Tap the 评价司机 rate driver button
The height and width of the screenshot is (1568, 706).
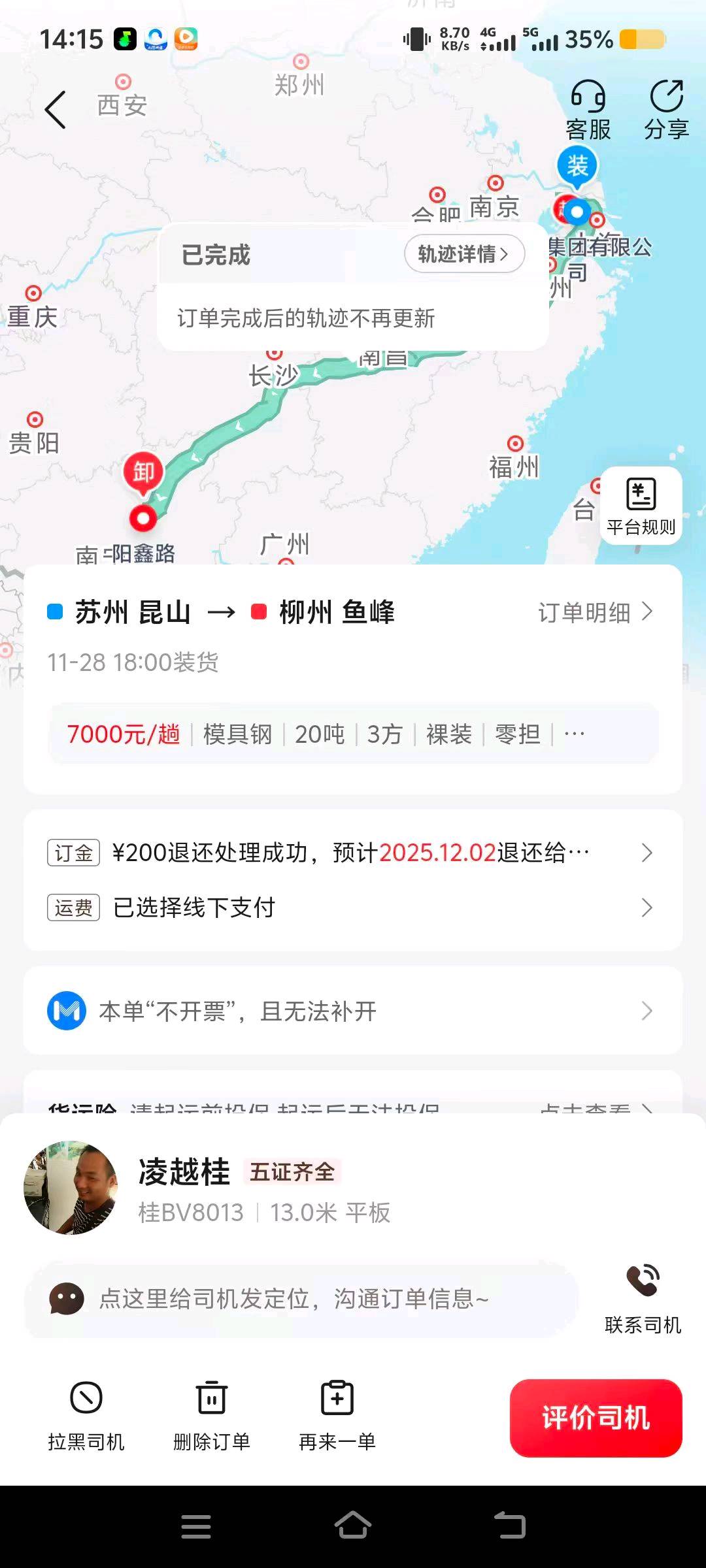click(x=595, y=1419)
